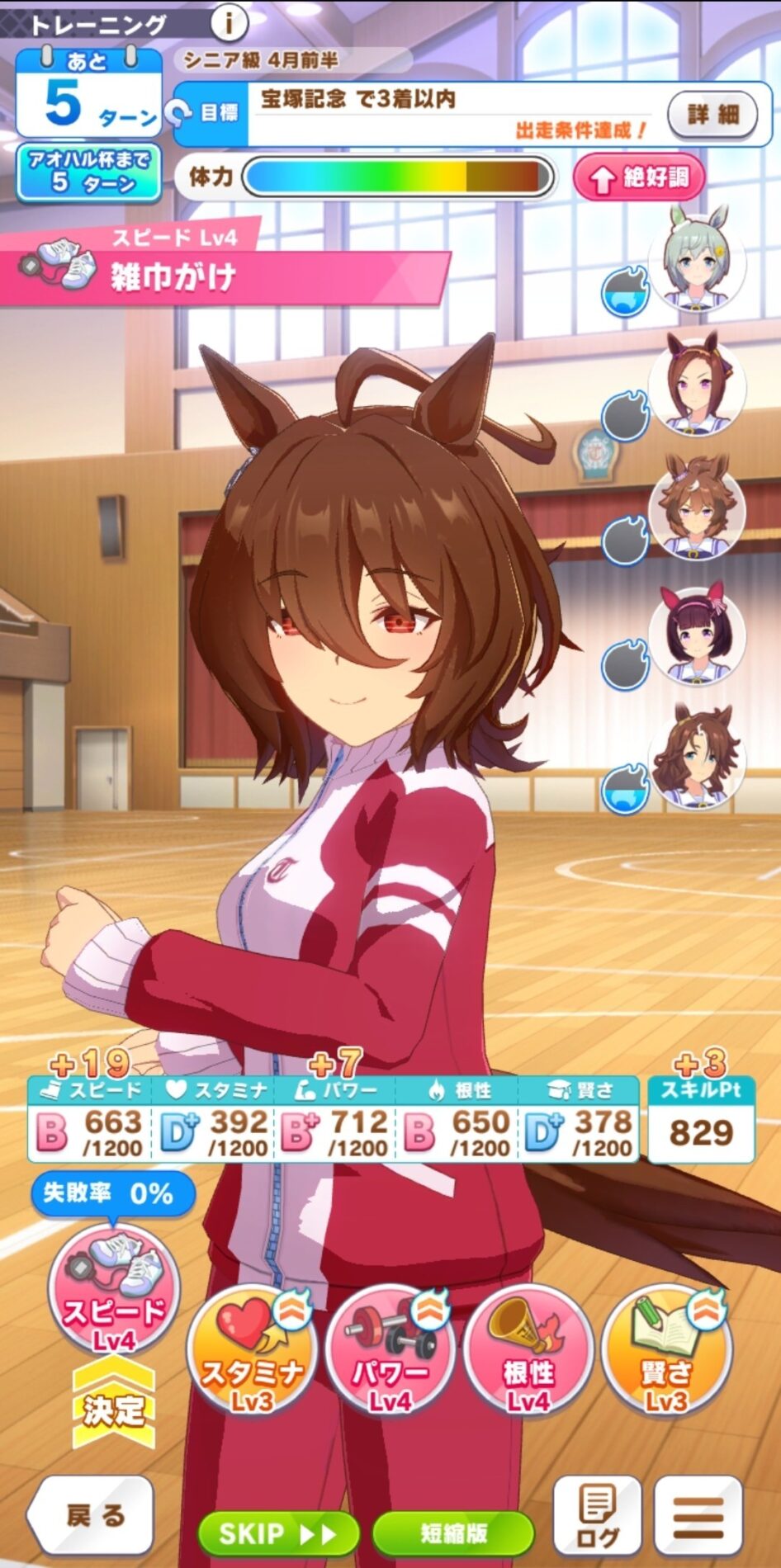The image size is (781, 1568).
Task: View the アオハル杯まで 5 ターン panel
Action: pyautogui.click(x=88, y=172)
